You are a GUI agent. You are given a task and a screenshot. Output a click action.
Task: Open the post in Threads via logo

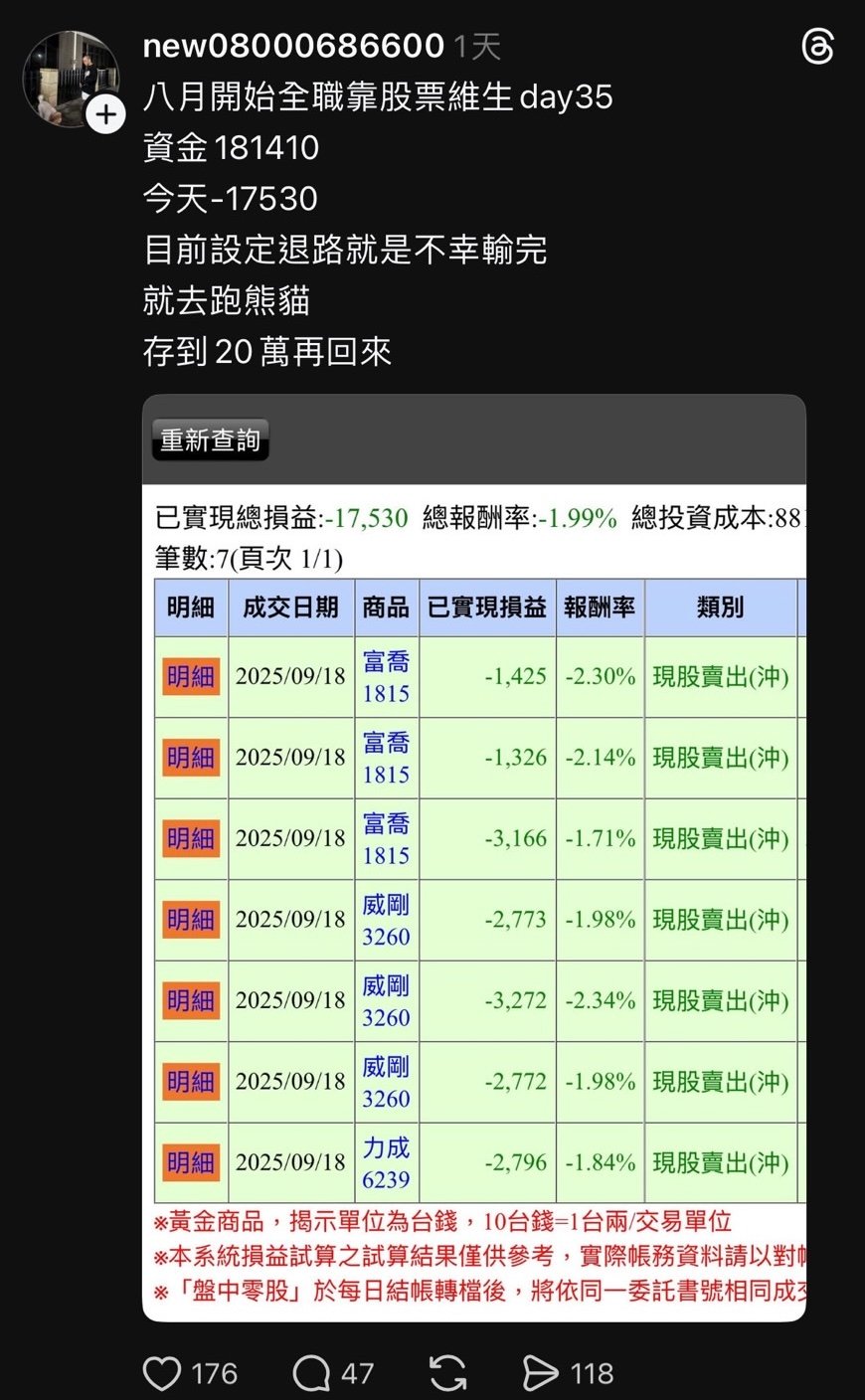pos(817,47)
